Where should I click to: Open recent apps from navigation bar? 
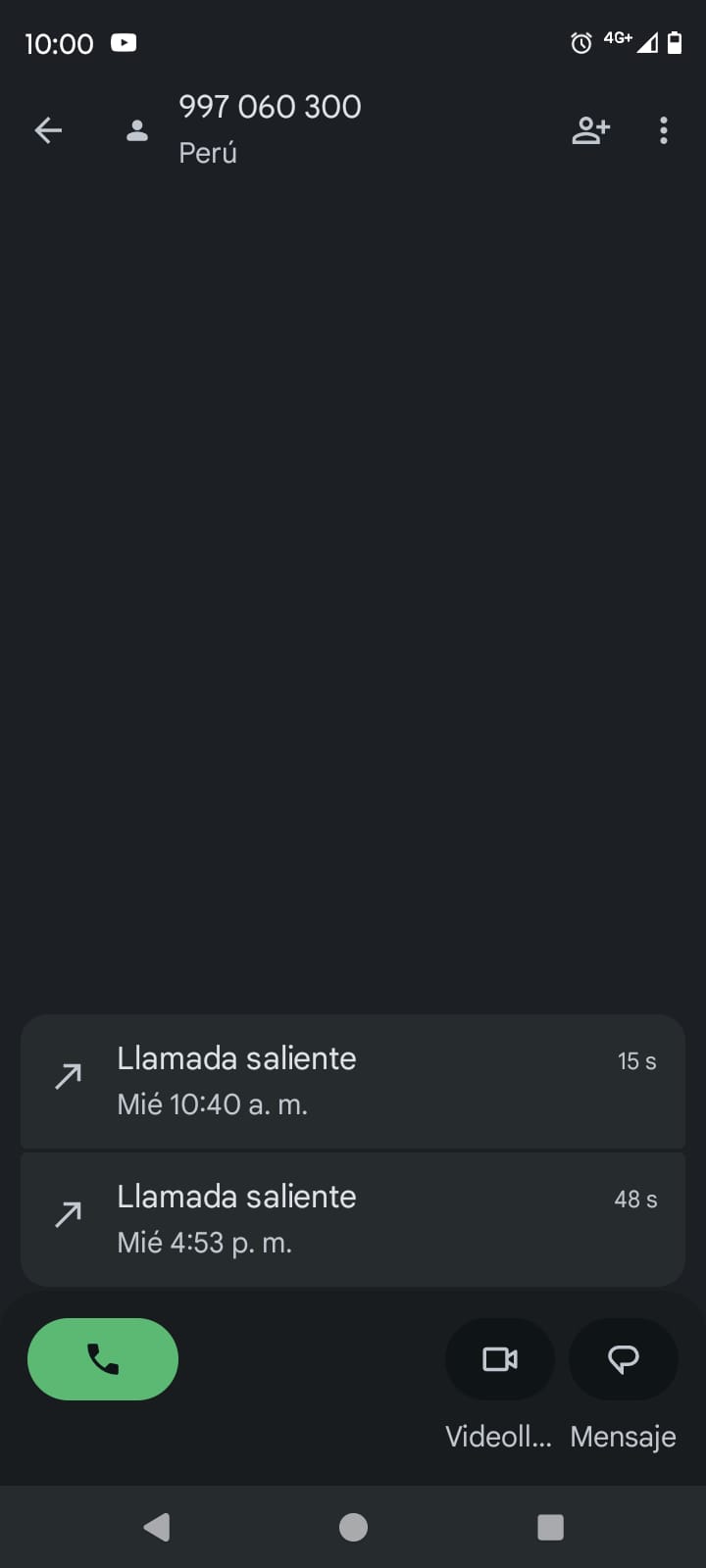(550, 1527)
